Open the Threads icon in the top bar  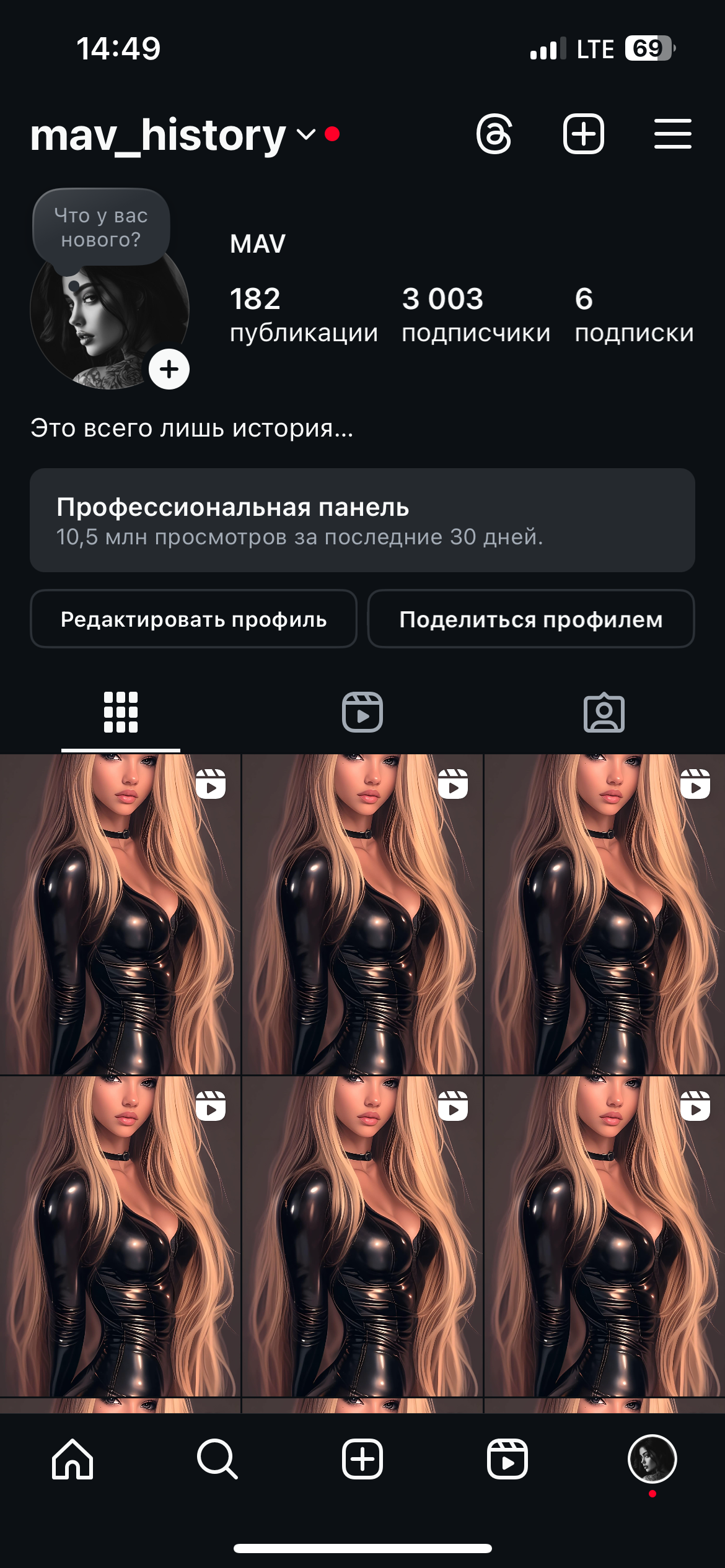click(x=494, y=134)
